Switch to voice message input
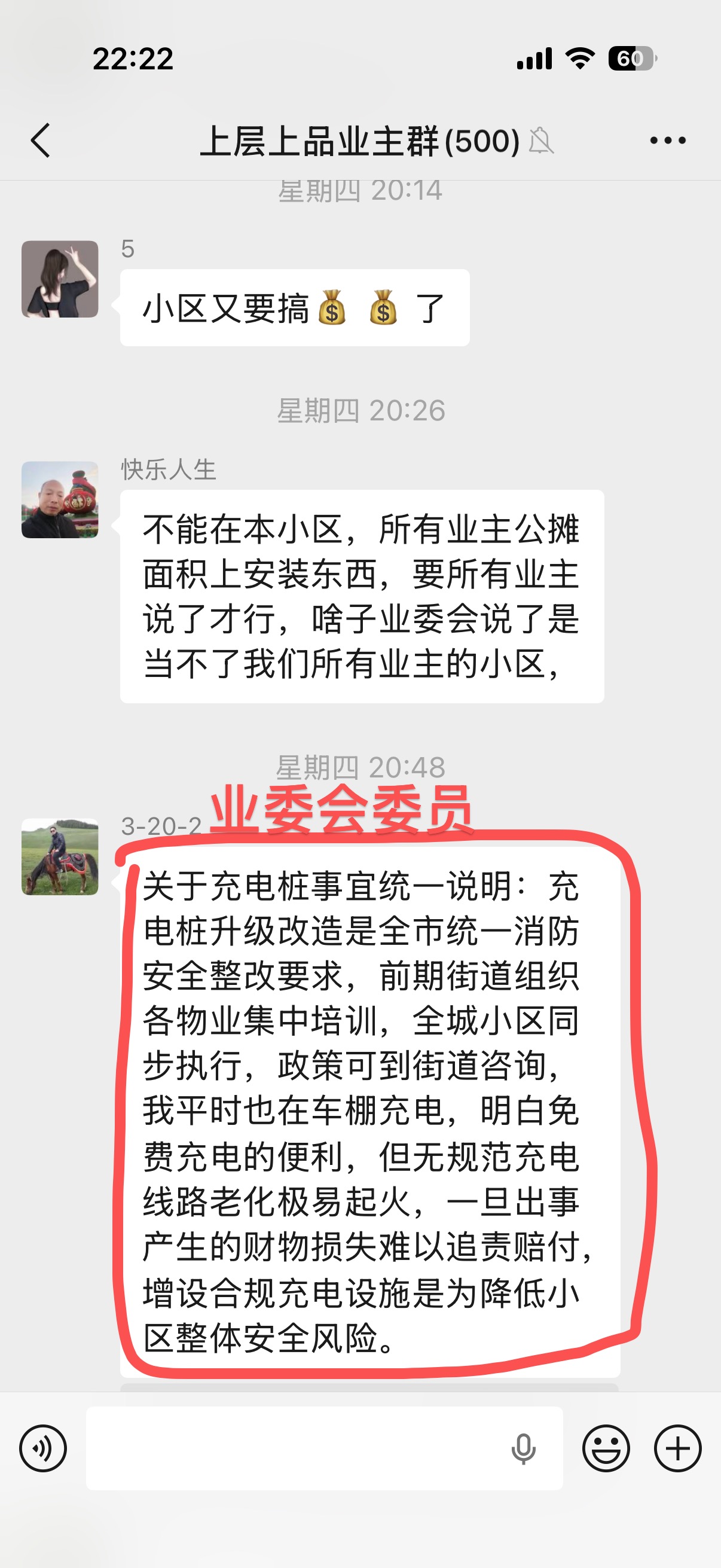 42,1448
